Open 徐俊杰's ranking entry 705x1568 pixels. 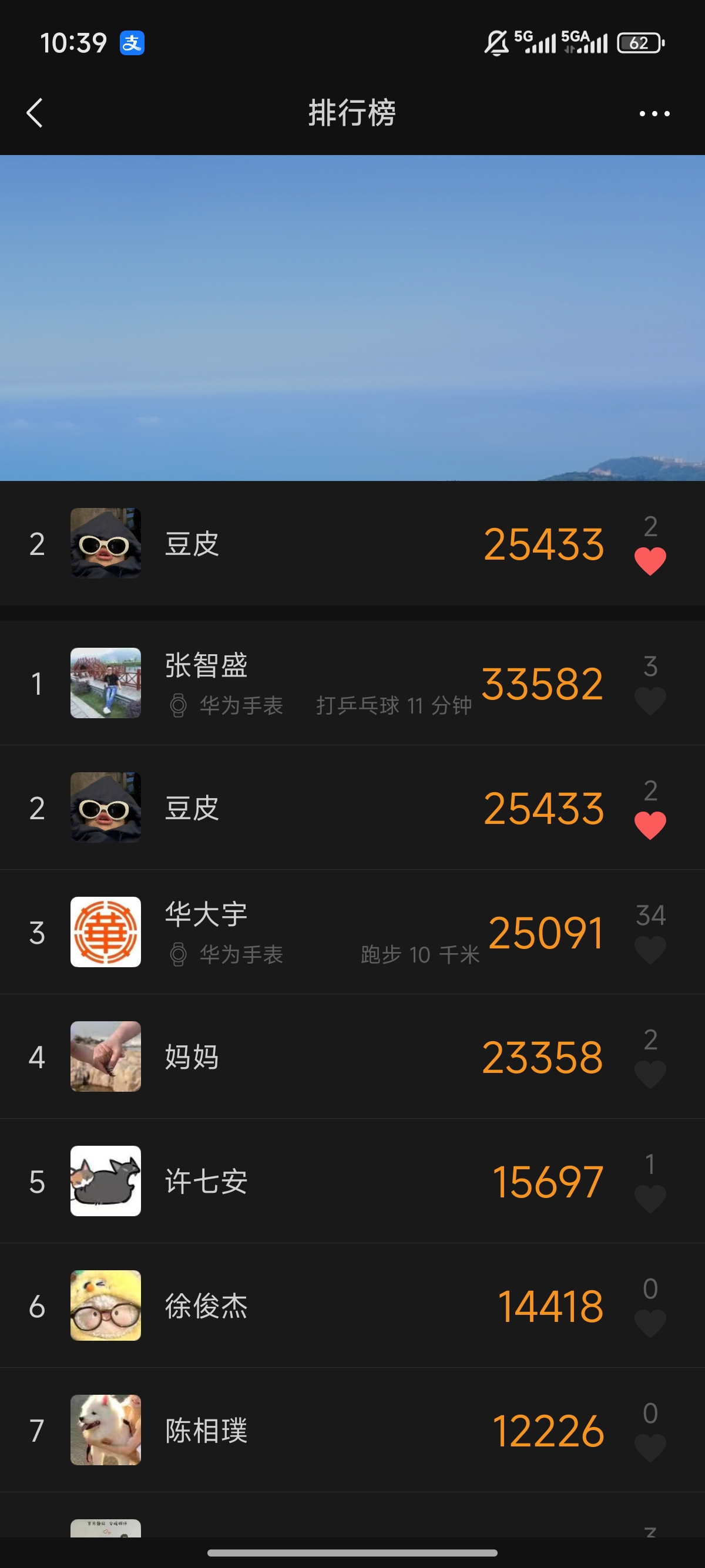352,1305
